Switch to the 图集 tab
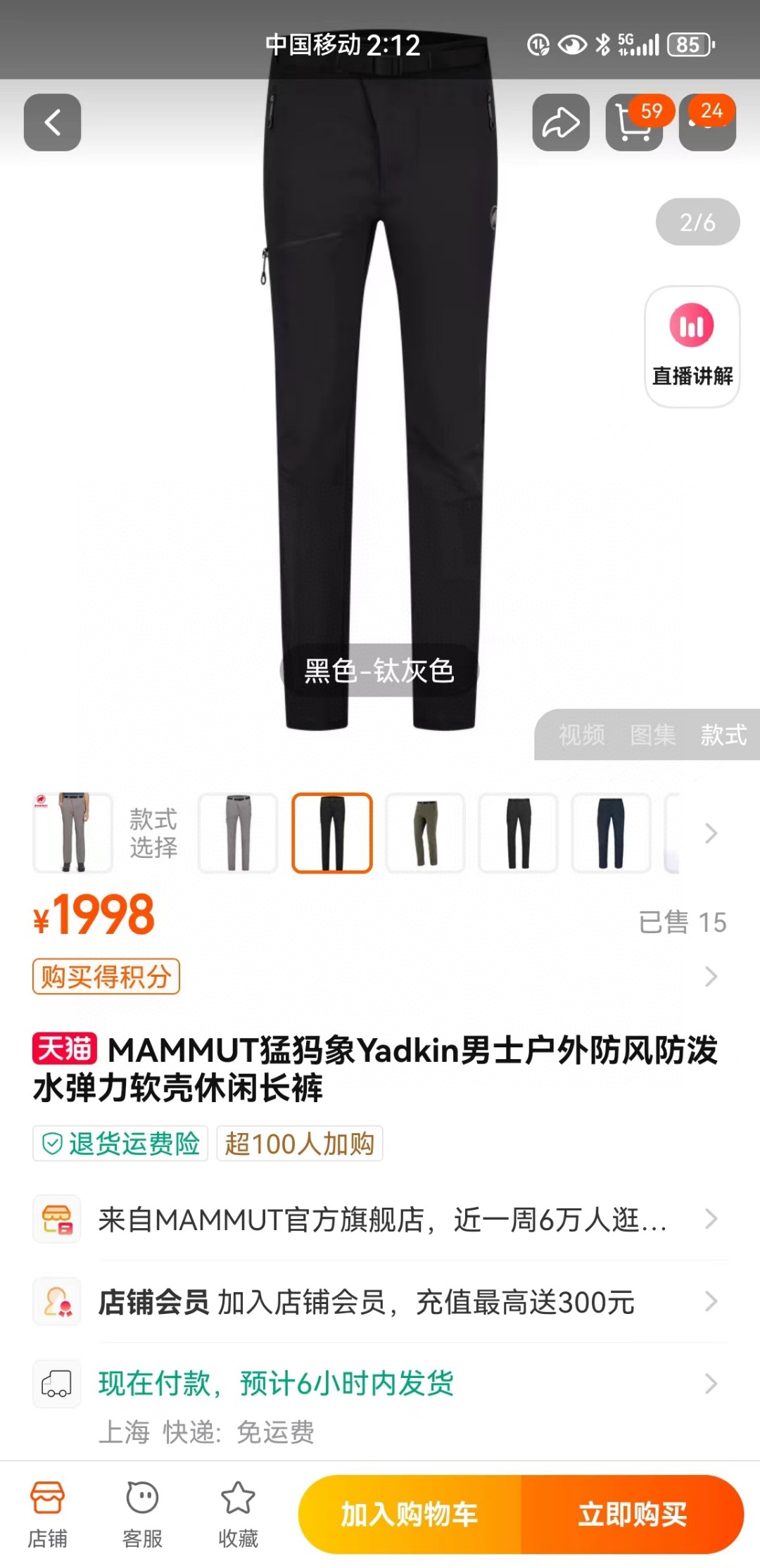This screenshot has height=1568, width=760. pyautogui.click(x=652, y=735)
